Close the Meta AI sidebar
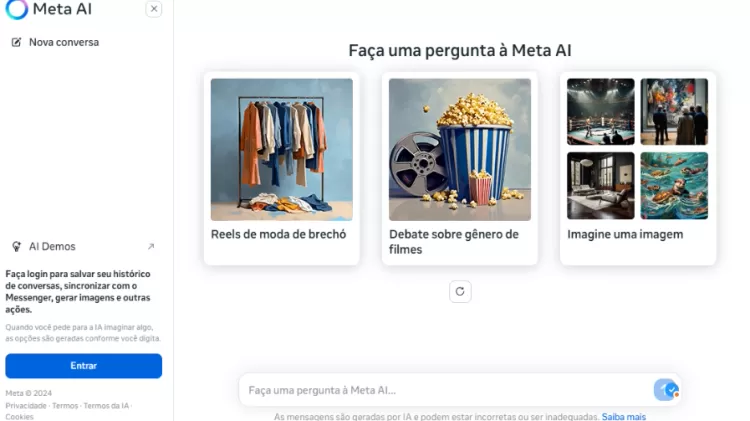Viewport: 750px width, 421px height. pos(153,9)
